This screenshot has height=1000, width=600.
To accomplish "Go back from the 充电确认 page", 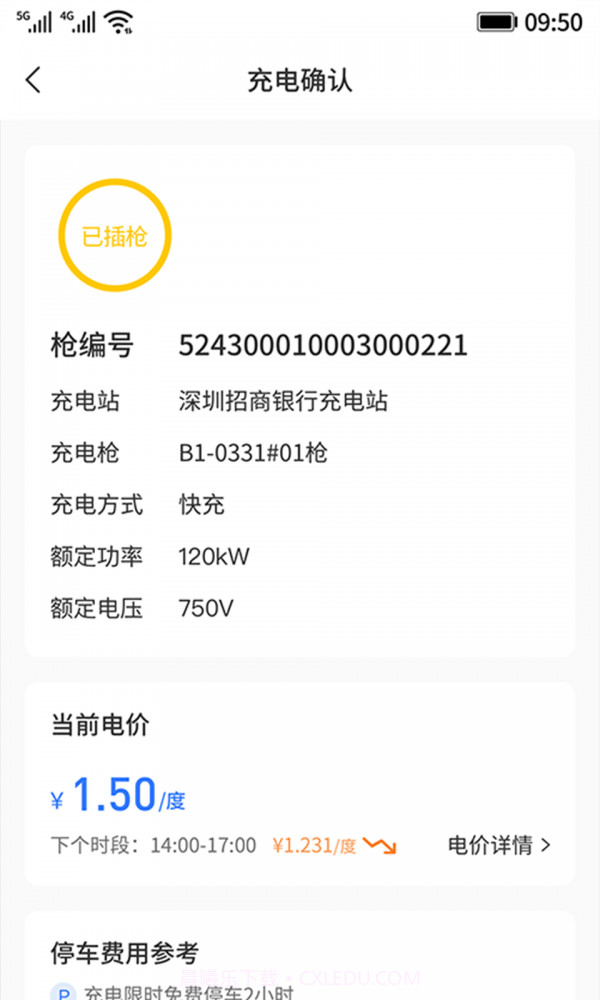I will coord(34,80).
